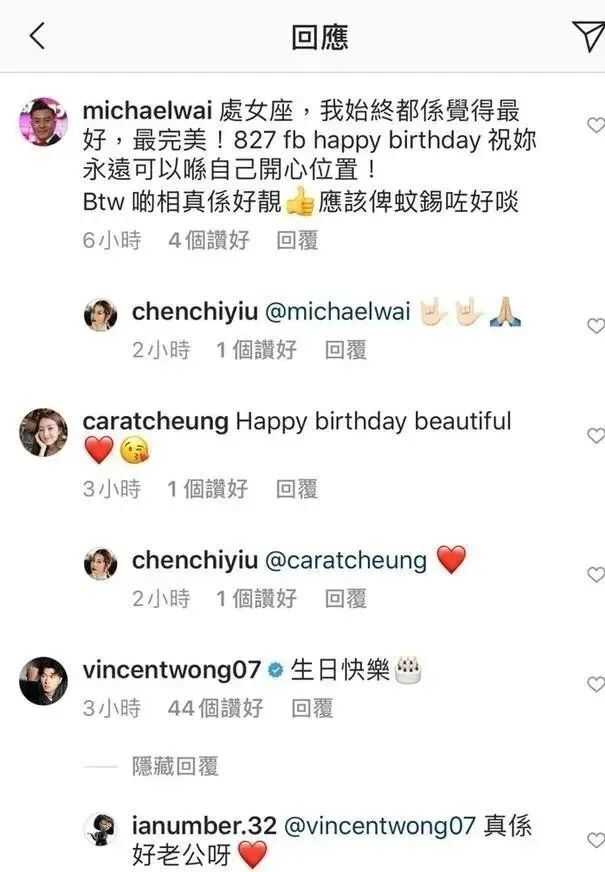Image resolution: width=605 pixels, height=872 pixels.
Task: Collapse replies with 隱藏回覆
Action: tap(175, 767)
